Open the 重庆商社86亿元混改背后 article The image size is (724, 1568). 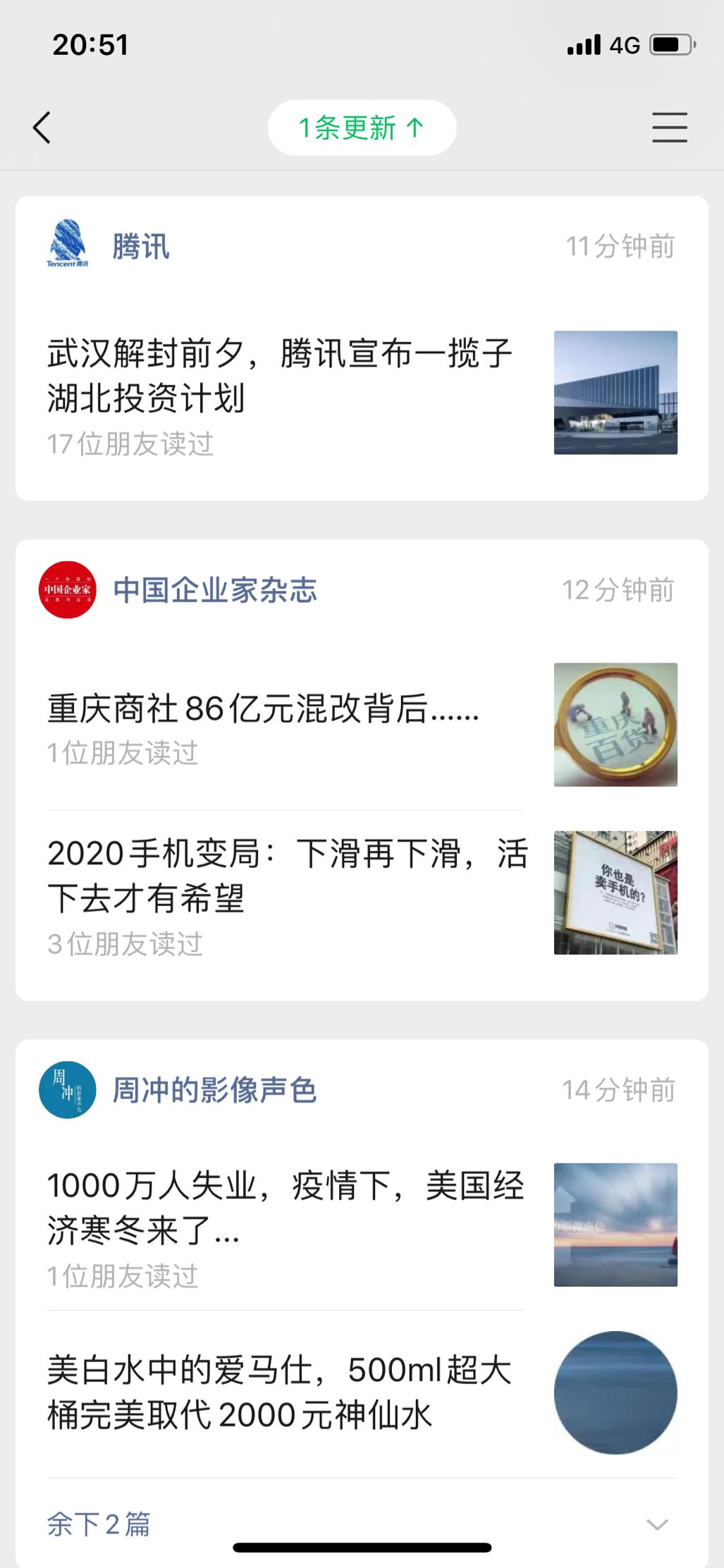[x=264, y=709]
